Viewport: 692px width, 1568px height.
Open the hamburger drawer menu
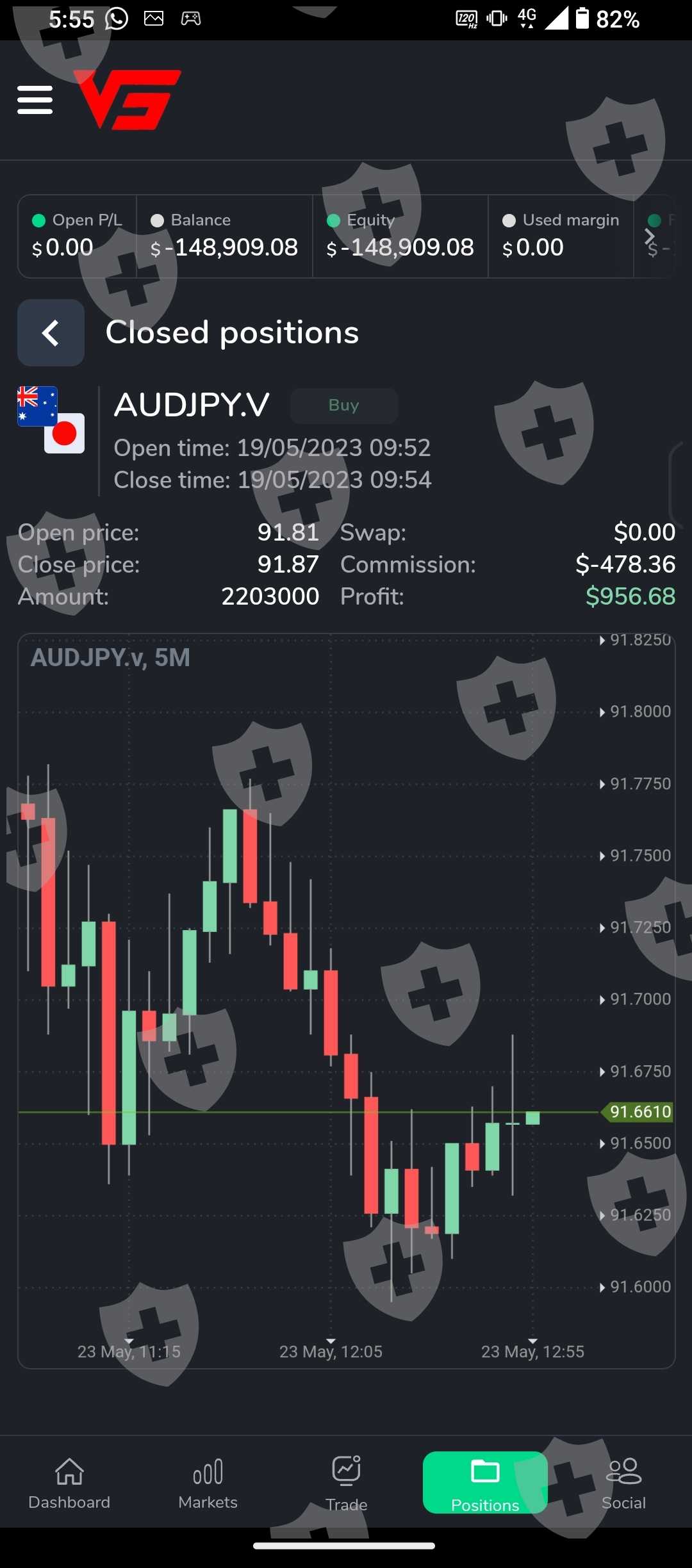(x=35, y=100)
